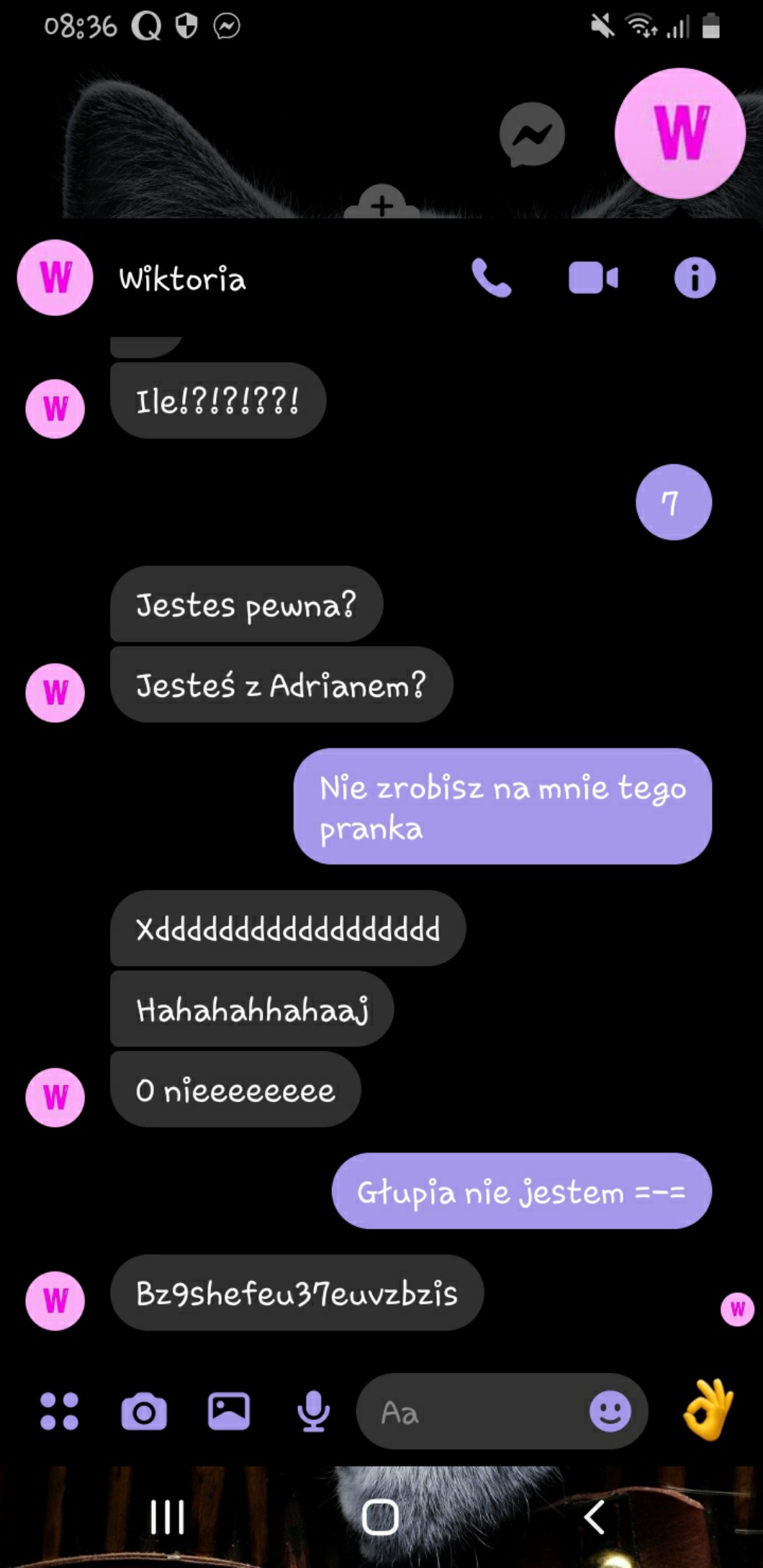
Task: Open the four-dot more actions menu
Action: tap(59, 1411)
